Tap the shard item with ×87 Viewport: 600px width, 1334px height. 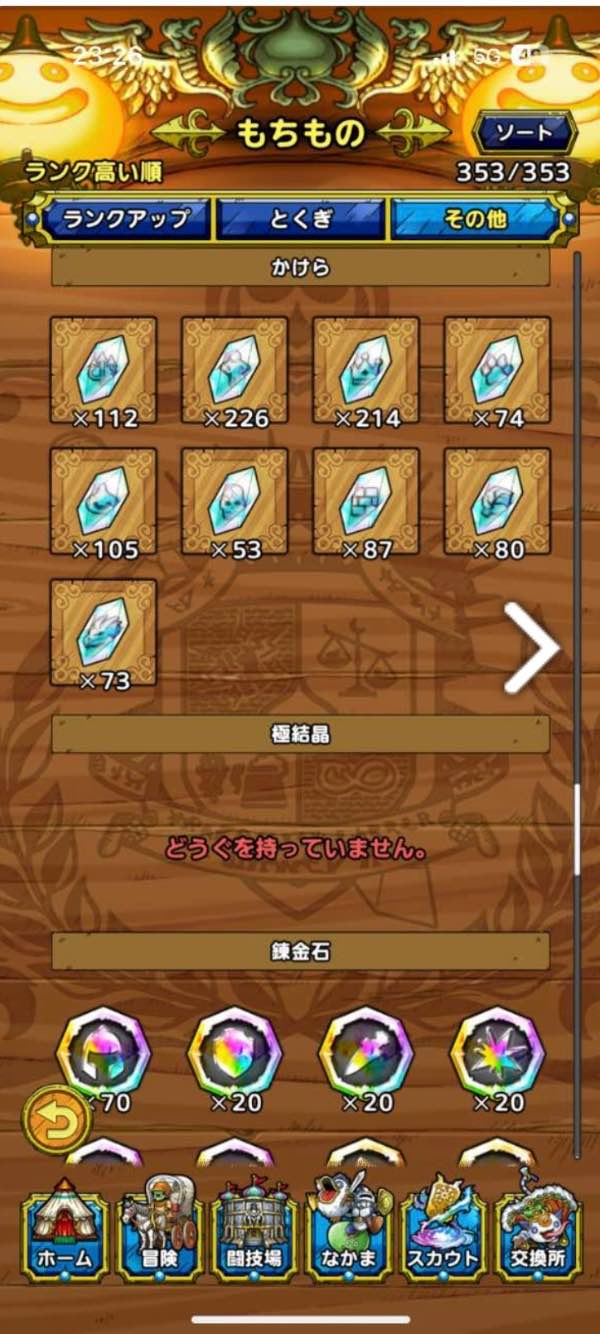coord(366,501)
